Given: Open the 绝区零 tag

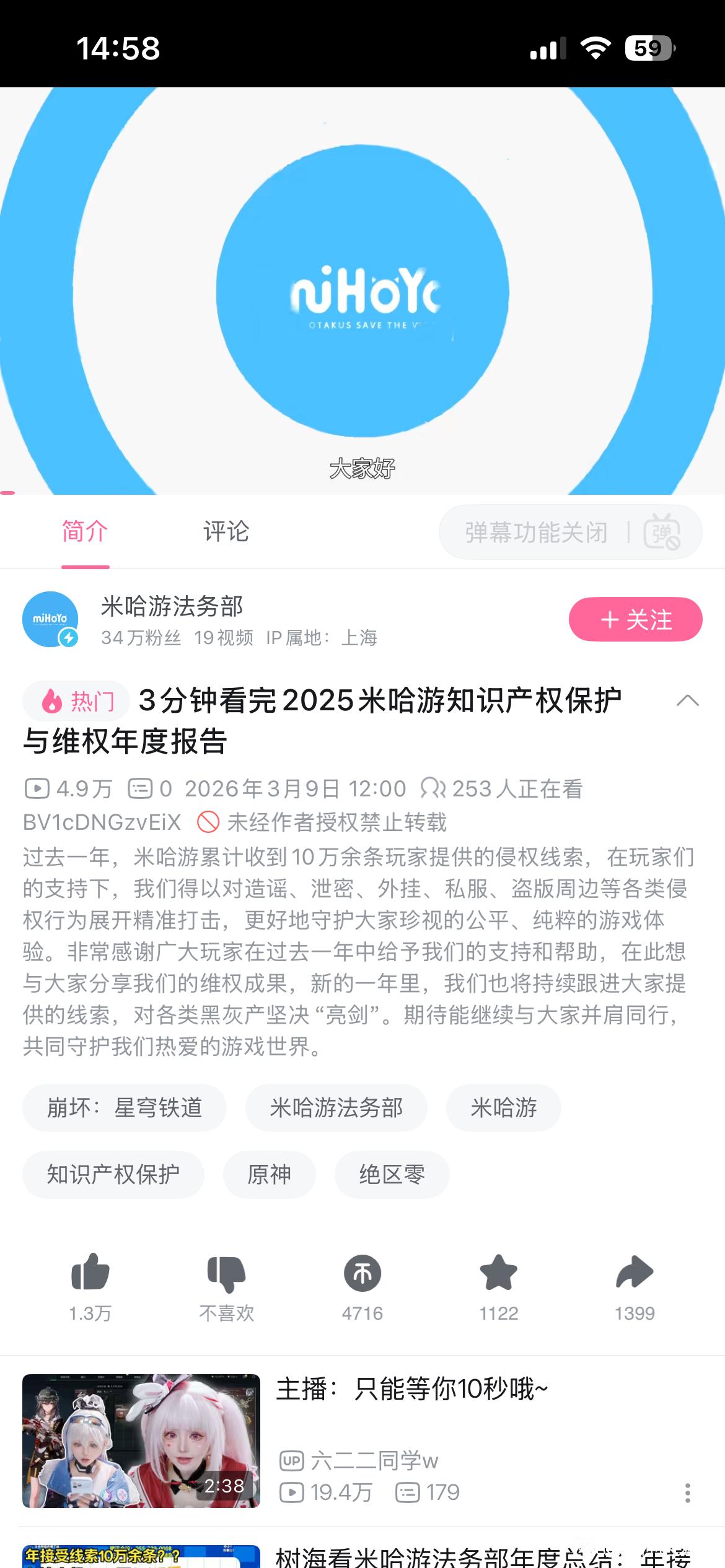Looking at the screenshot, I should 392,1175.
